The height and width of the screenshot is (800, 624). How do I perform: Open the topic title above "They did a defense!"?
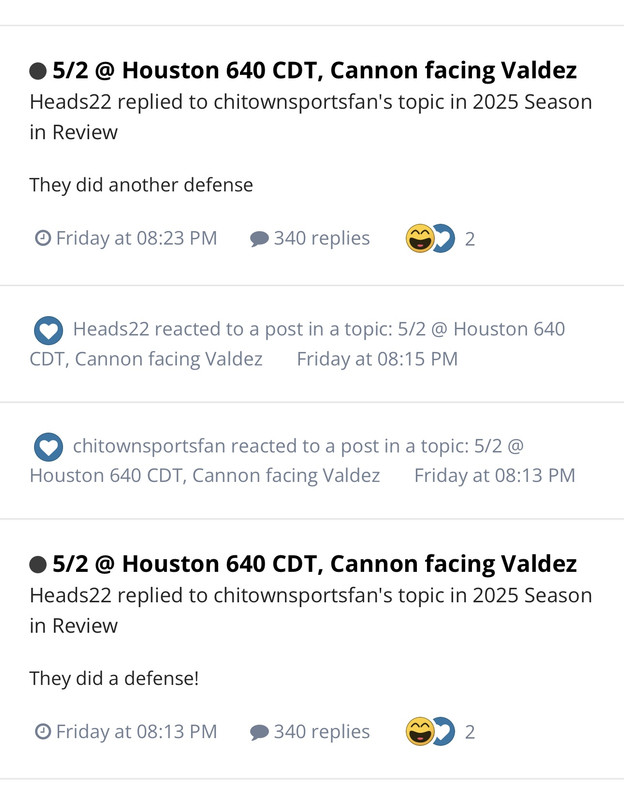pos(314,564)
